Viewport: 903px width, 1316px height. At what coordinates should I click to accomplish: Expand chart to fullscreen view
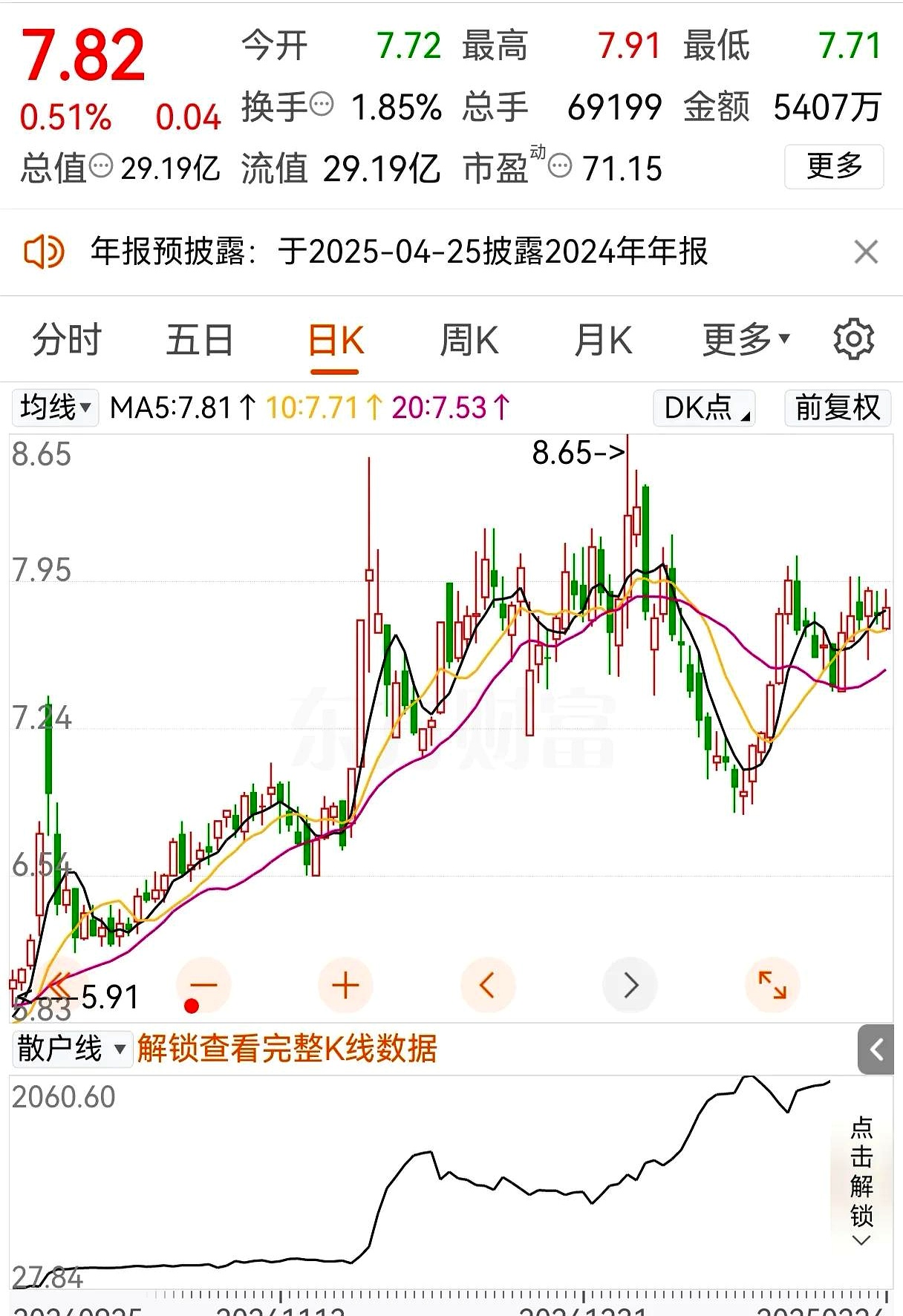click(772, 984)
